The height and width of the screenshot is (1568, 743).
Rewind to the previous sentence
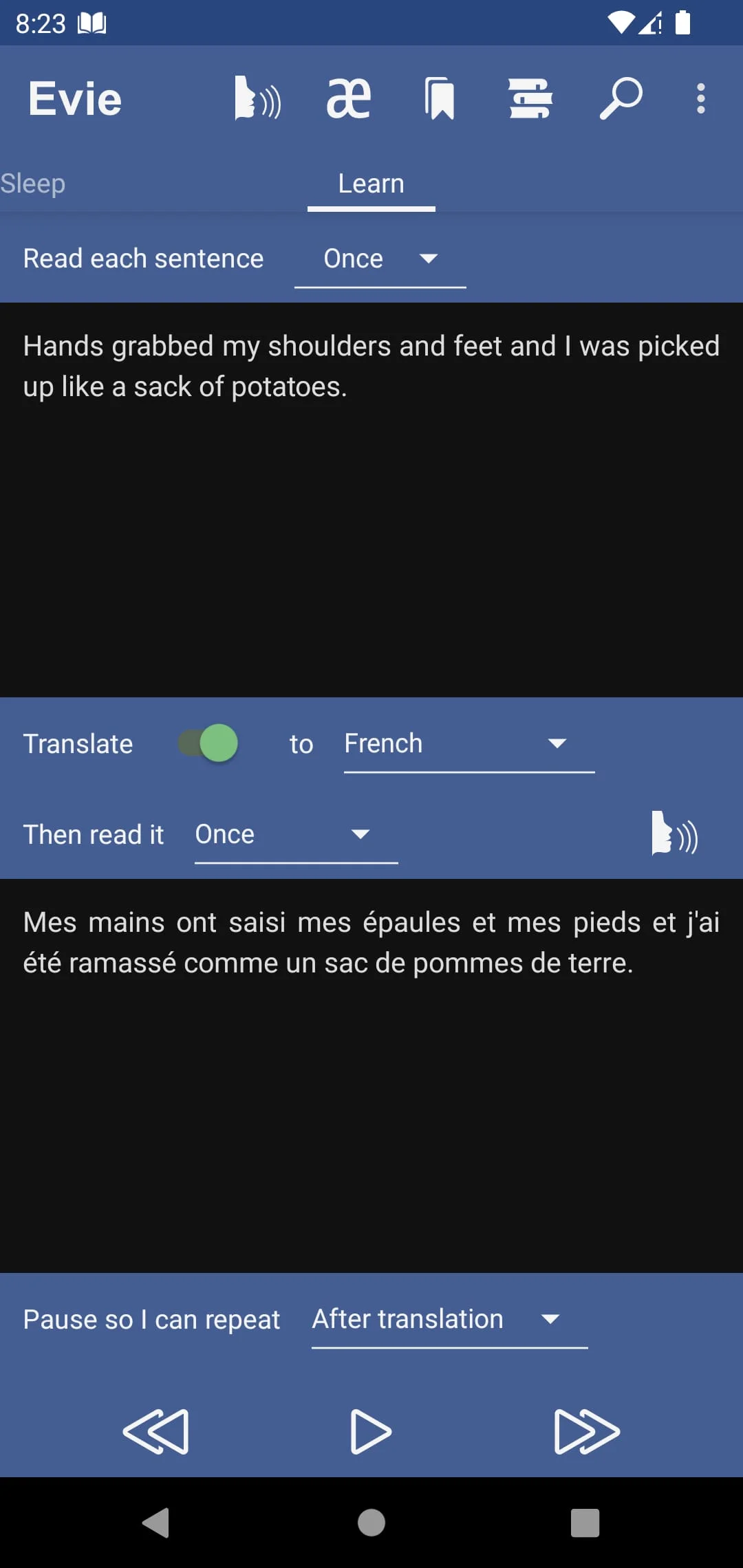click(x=155, y=1432)
